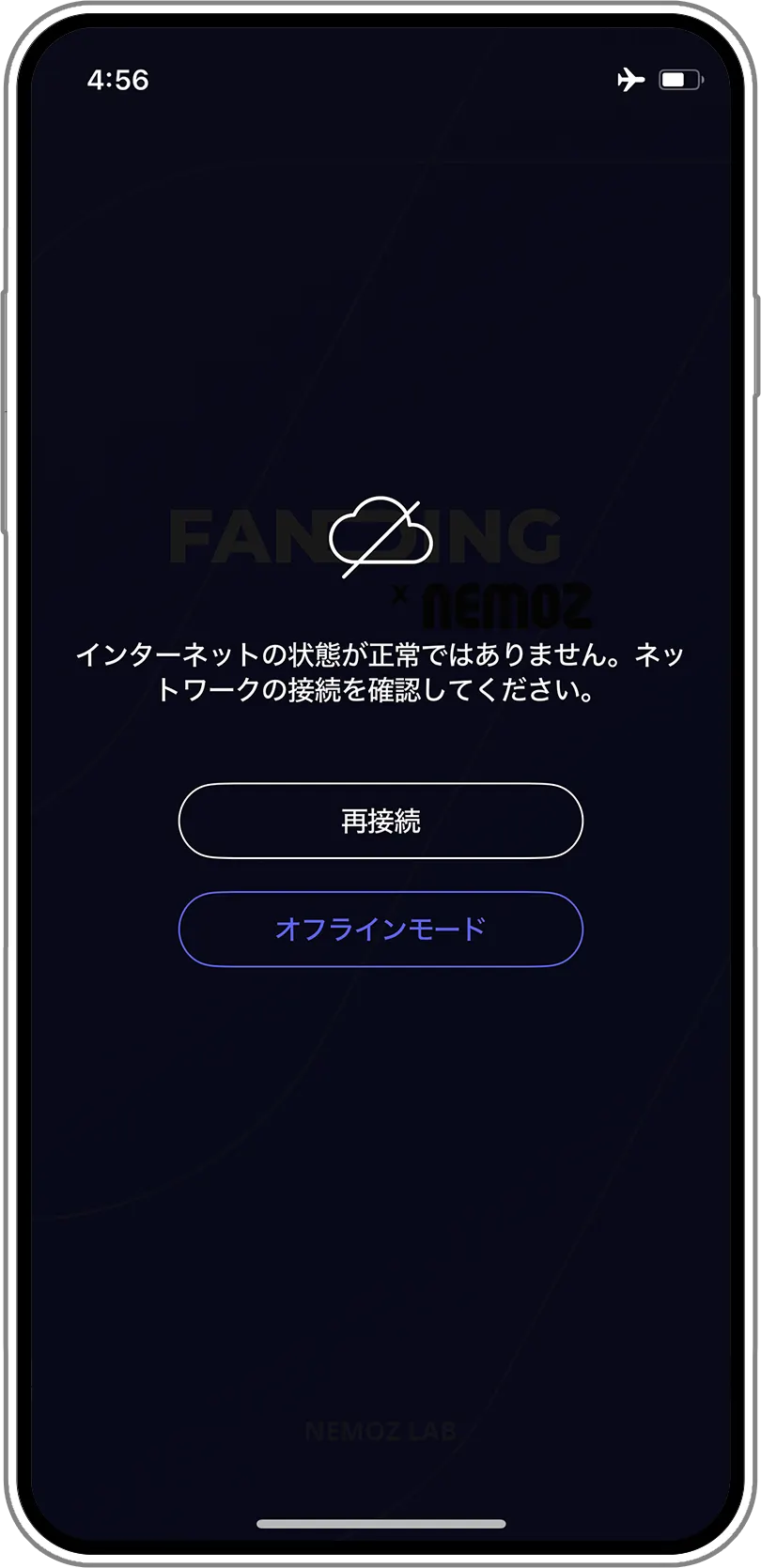This screenshot has width=761, height=1568.
Task: Tap the 再接続 reconnect button
Action: click(x=380, y=821)
